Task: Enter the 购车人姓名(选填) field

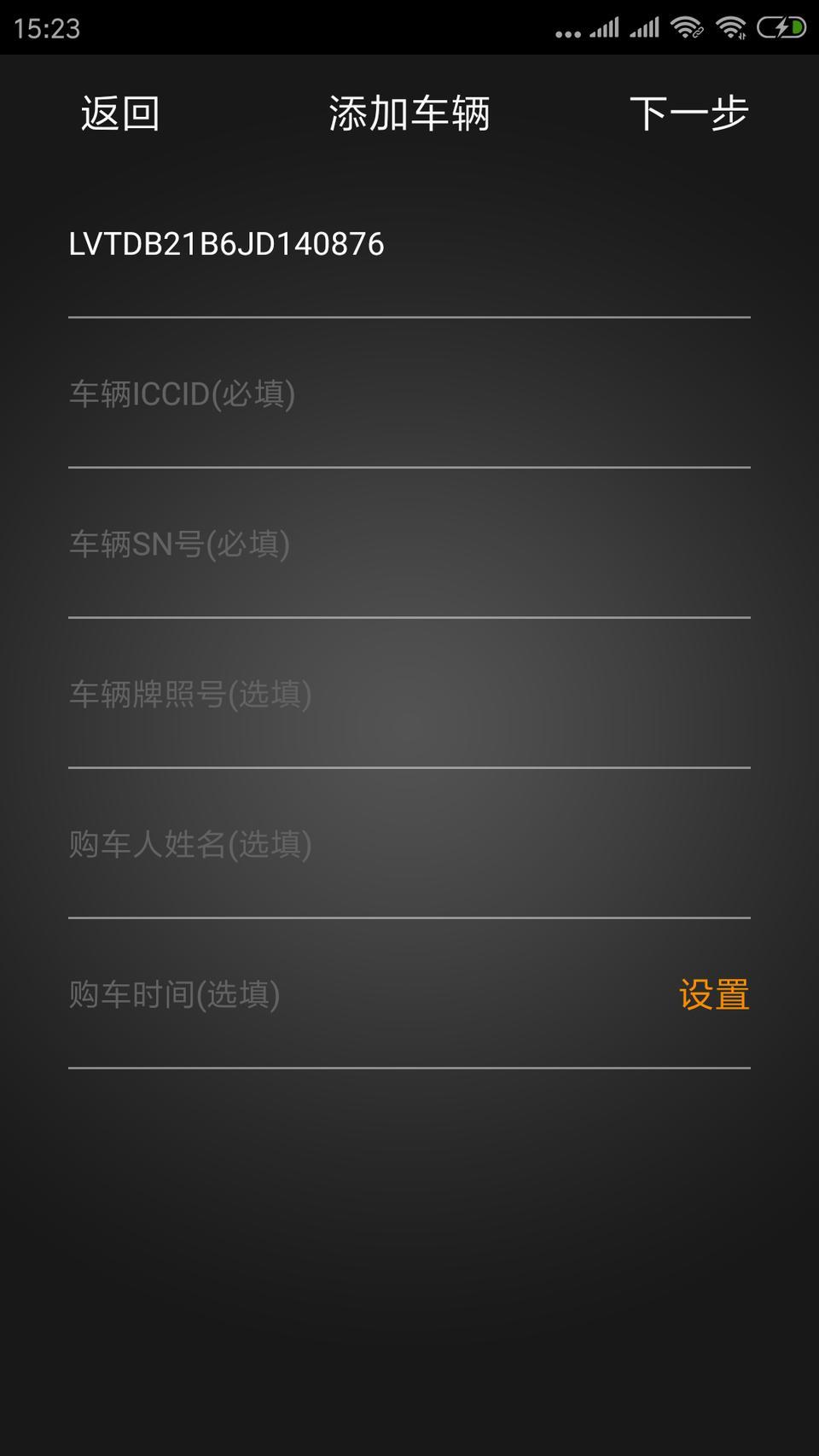Action: pyautogui.click(x=409, y=845)
